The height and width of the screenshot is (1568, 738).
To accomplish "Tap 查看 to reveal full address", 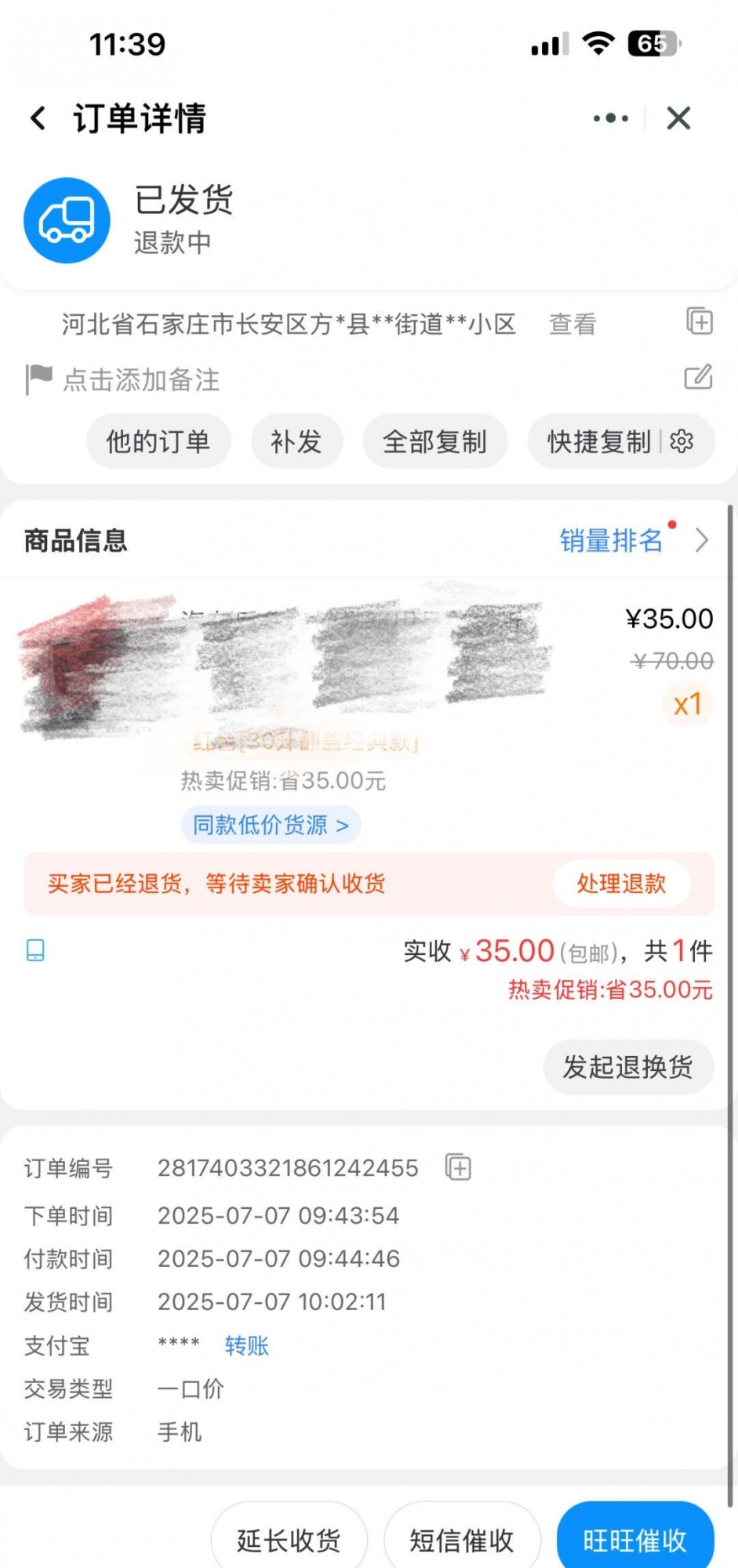I will (x=572, y=324).
